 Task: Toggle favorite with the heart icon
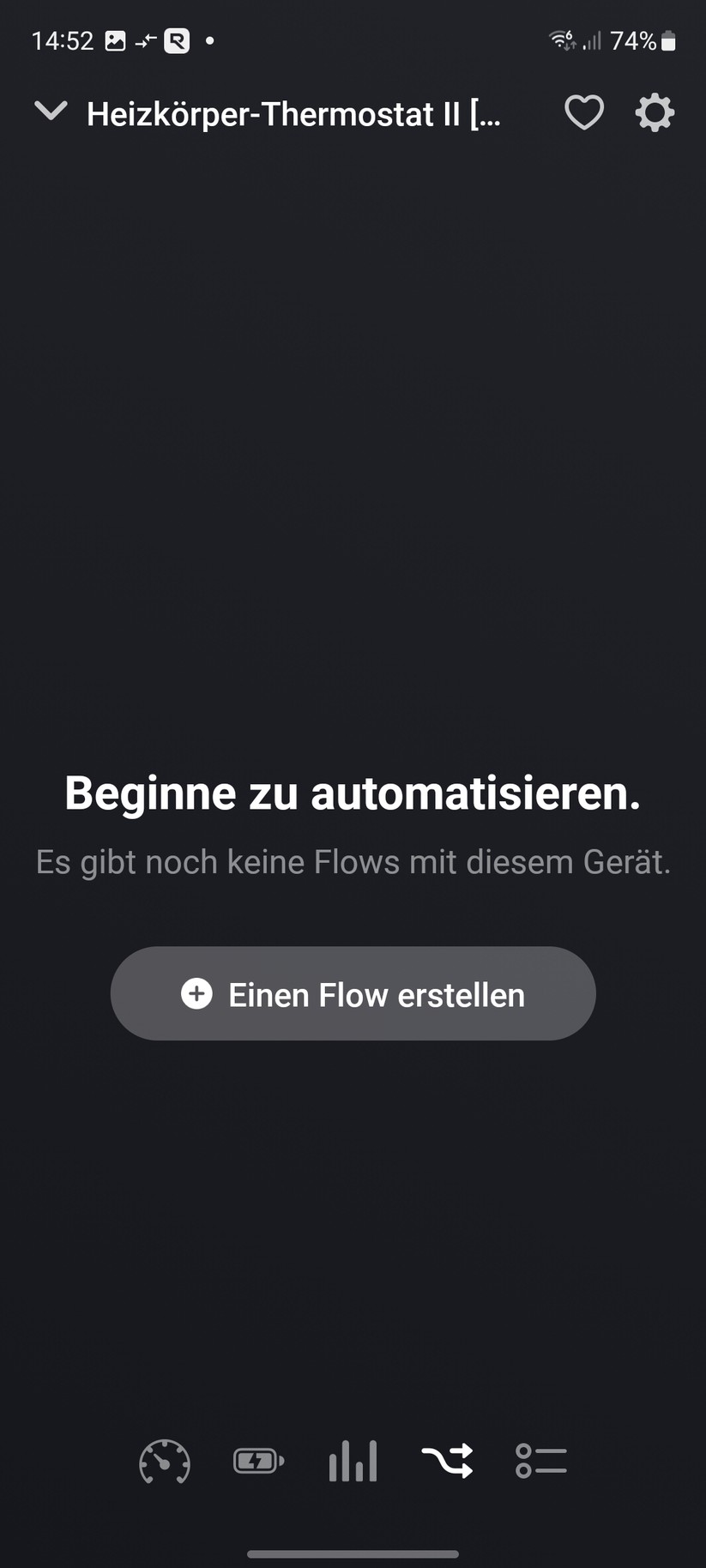(x=584, y=112)
